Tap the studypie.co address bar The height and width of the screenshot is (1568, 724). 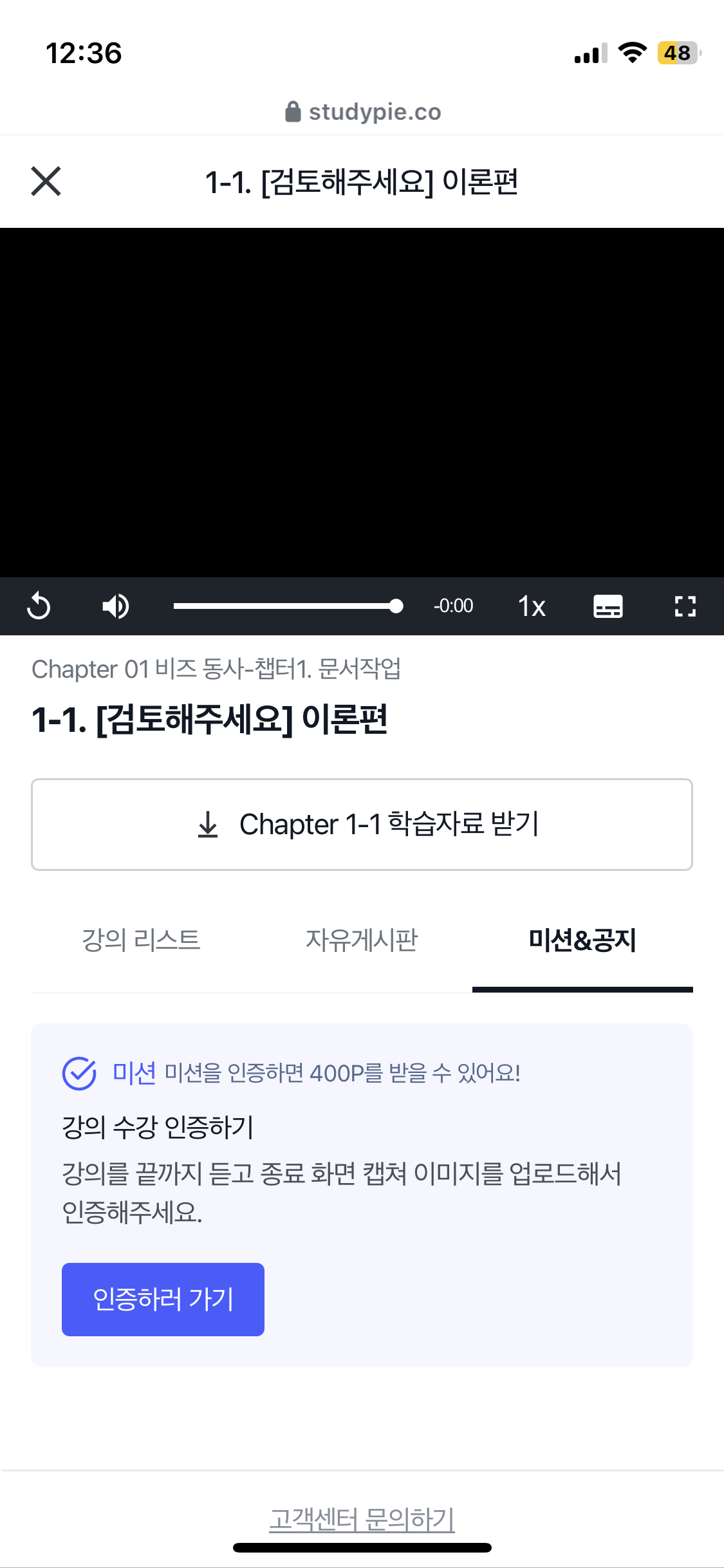(x=363, y=112)
